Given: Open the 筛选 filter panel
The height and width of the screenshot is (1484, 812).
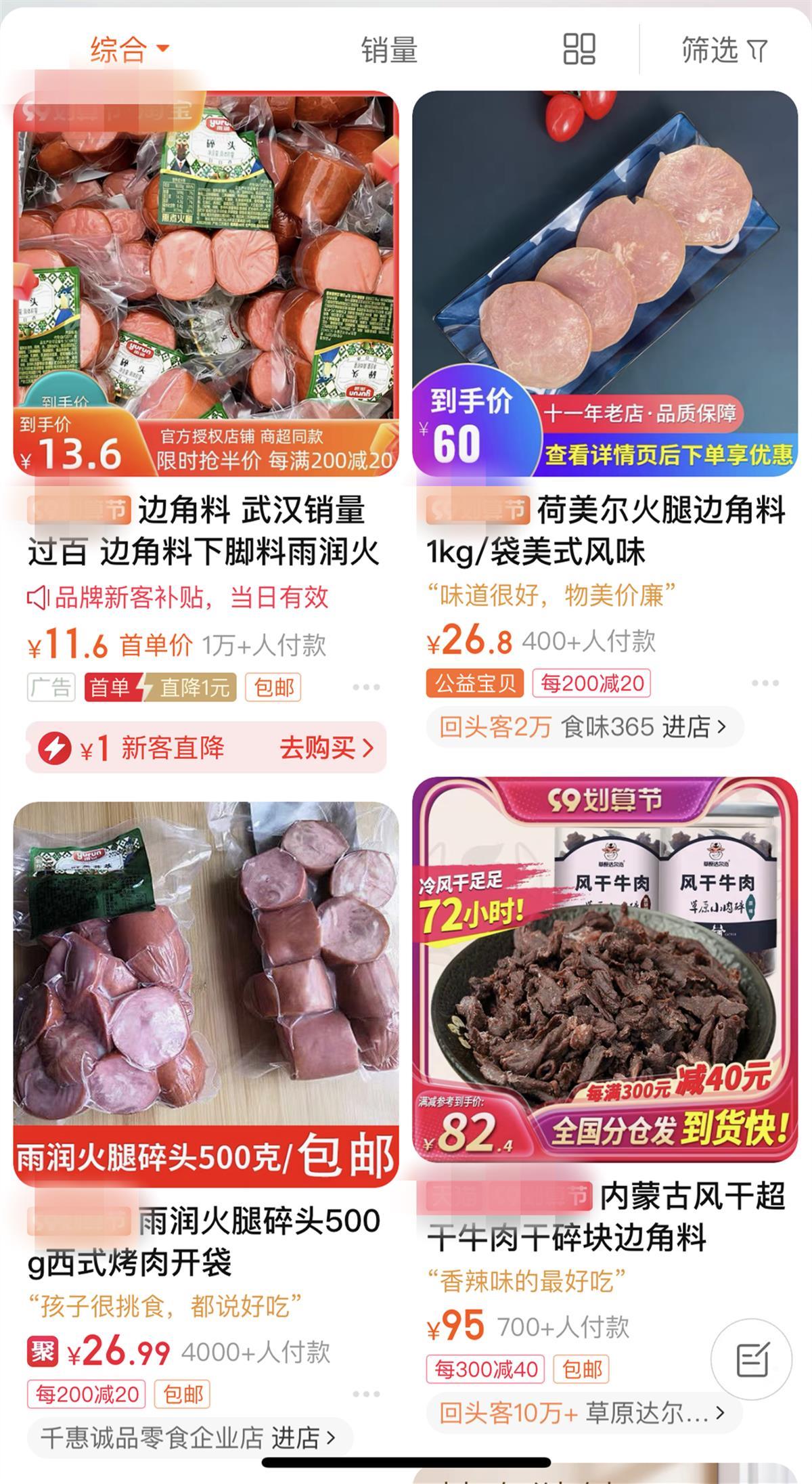Looking at the screenshot, I should 724,50.
